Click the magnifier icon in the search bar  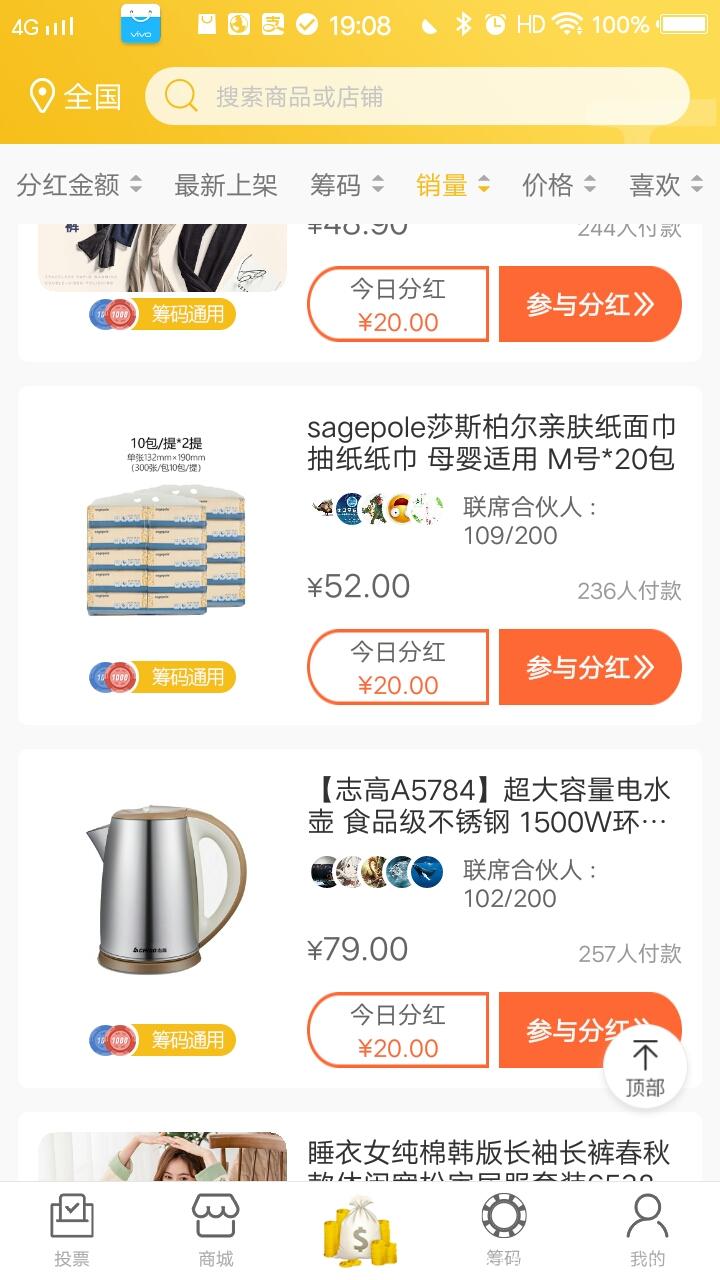pos(180,95)
